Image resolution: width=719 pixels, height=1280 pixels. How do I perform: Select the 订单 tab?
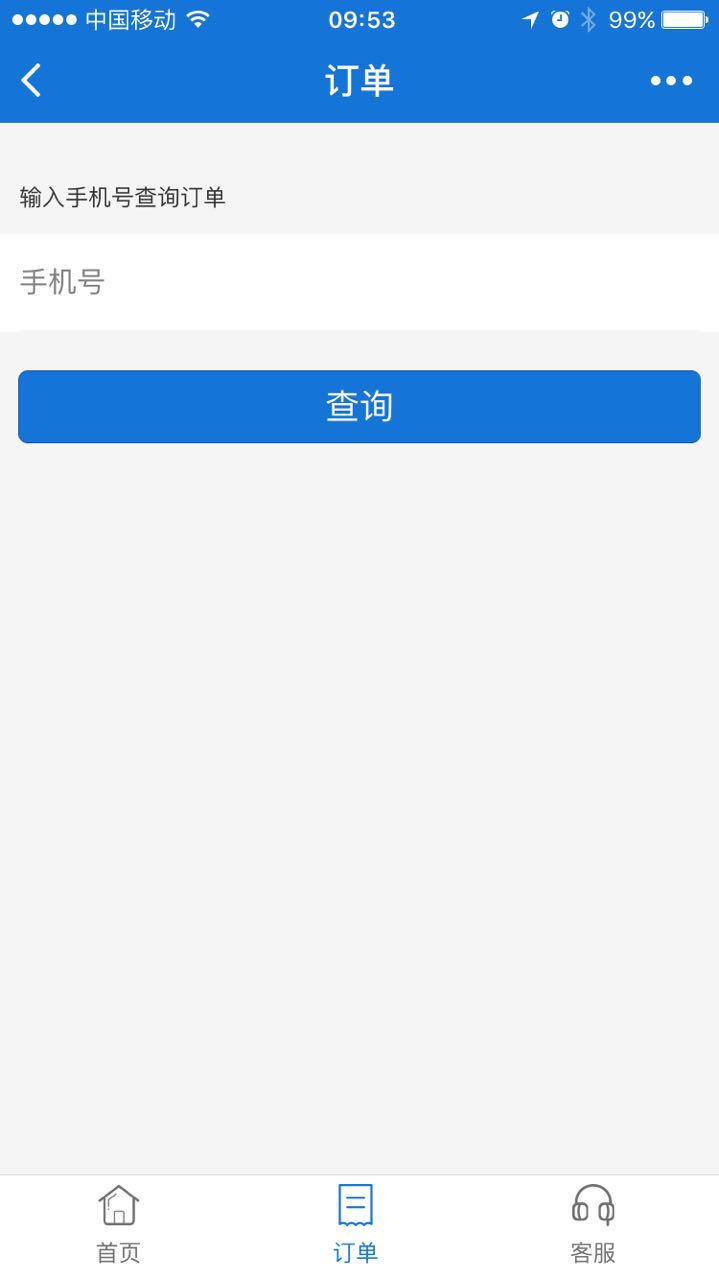(x=355, y=1224)
